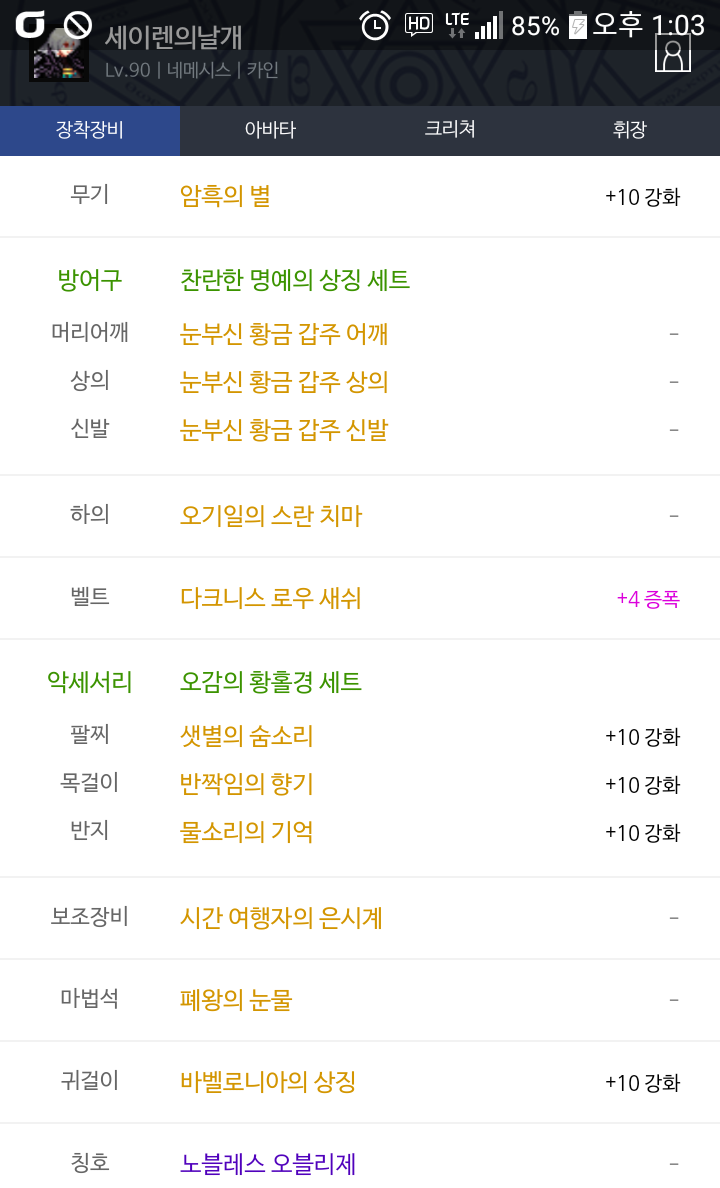Open item 오기일의 스란 치마
This screenshot has height=1188, width=720.
tap(271, 516)
